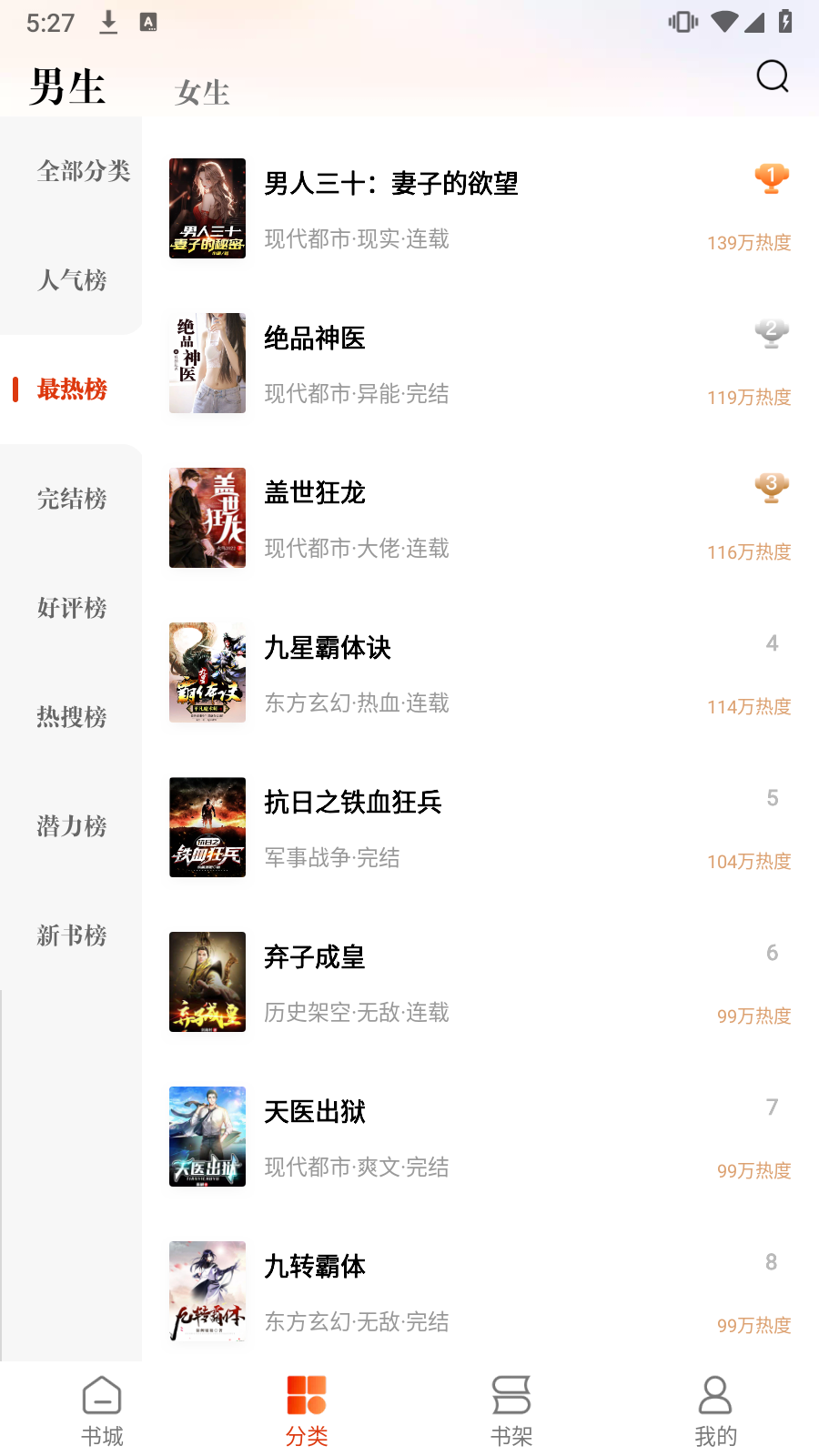
Task: Open the book 男人三十：妻子的欲望
Action: pos(480,208)
